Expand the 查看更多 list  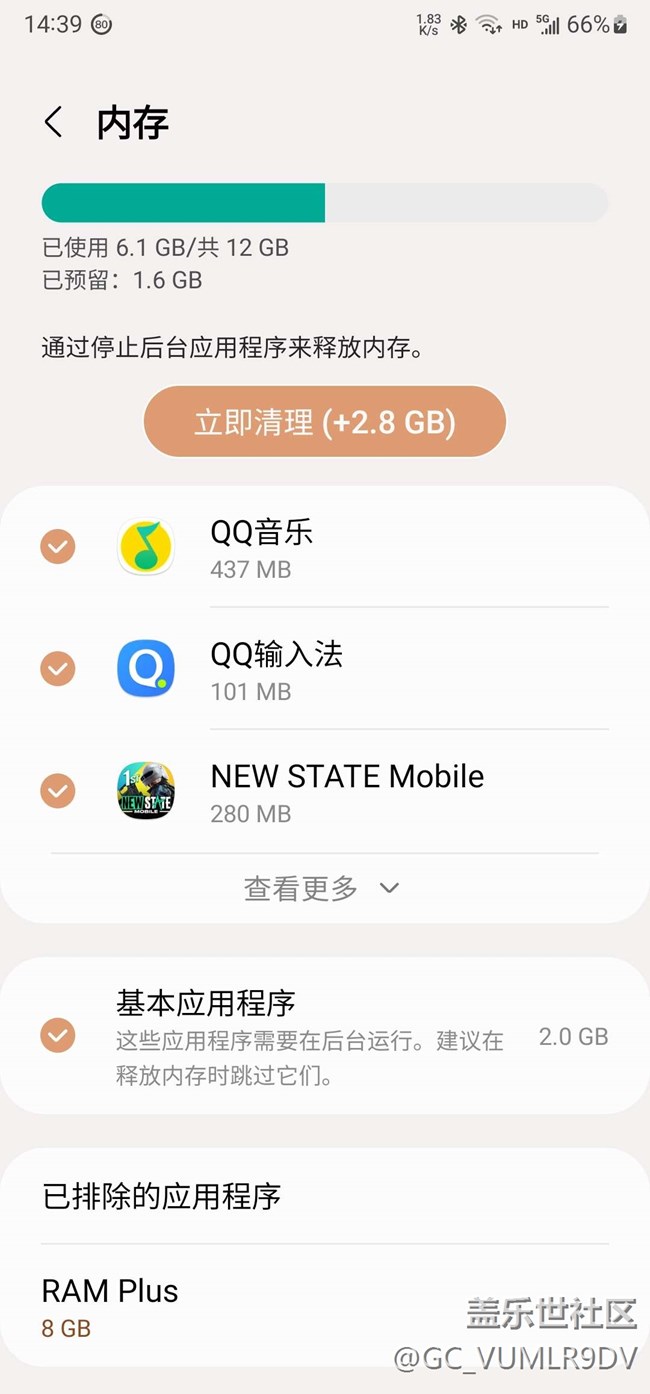pos(322,888)
